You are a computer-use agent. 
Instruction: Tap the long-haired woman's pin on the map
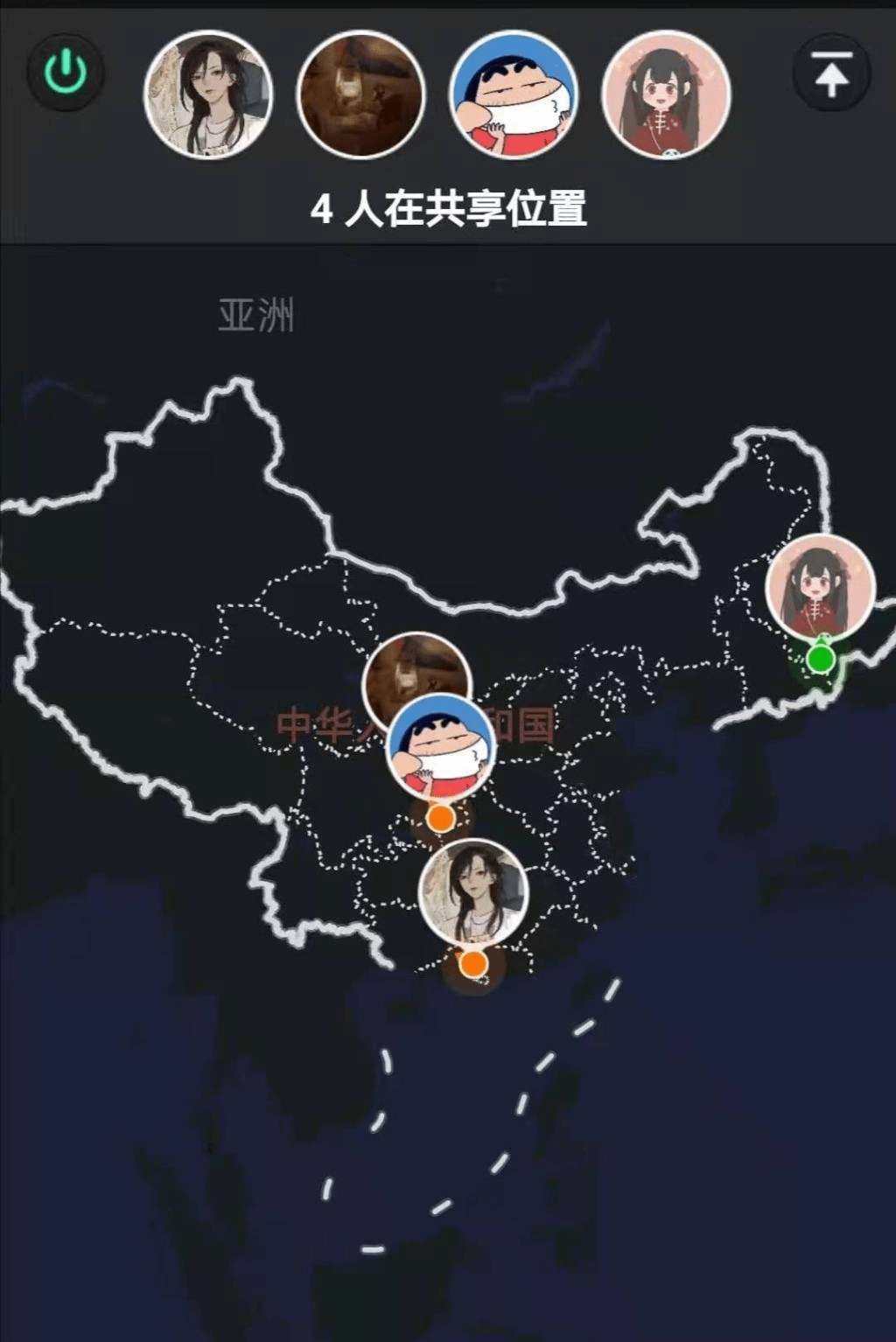click(x=473, y=892)
